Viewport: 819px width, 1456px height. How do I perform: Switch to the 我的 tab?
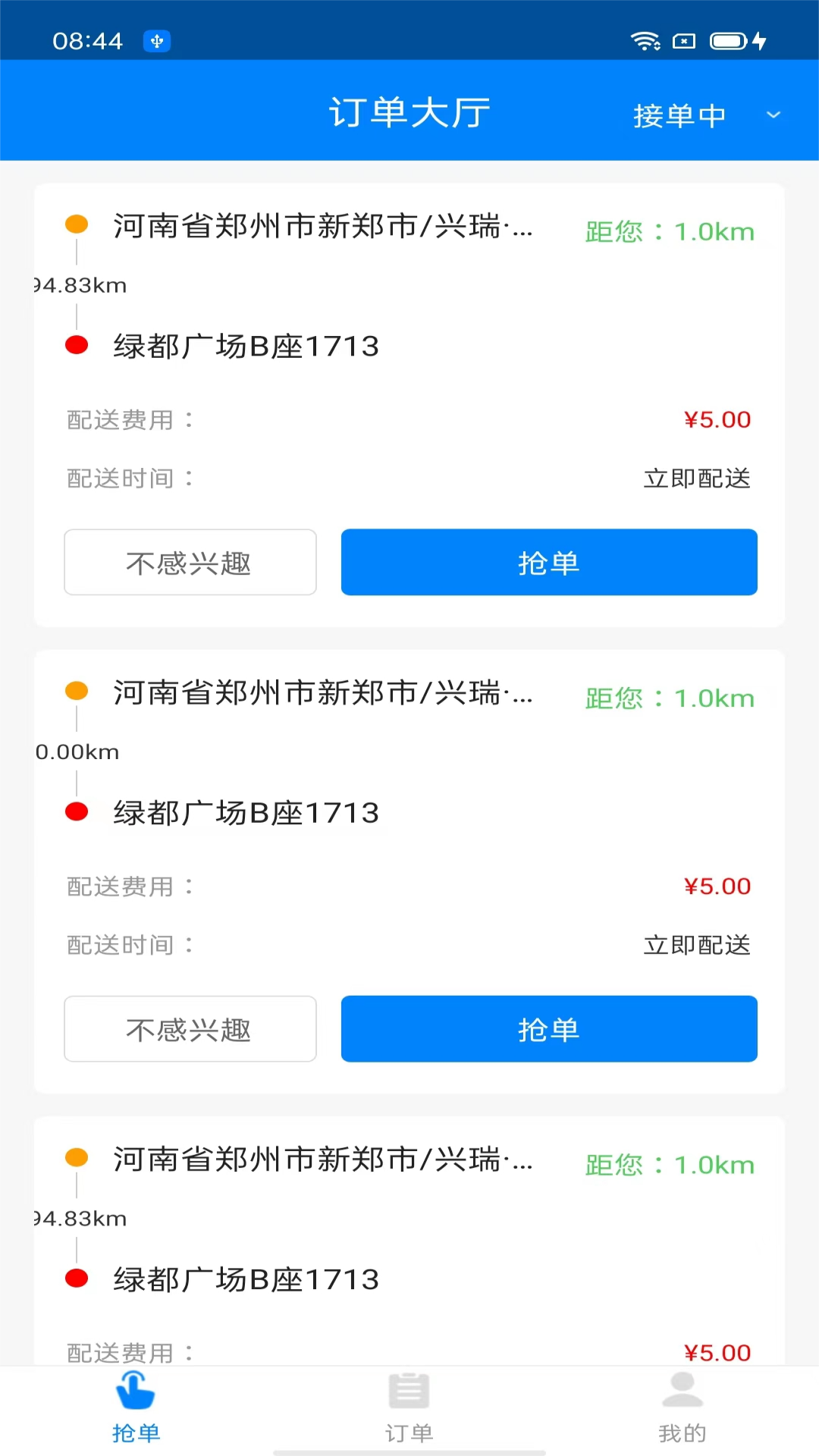[x=682, y=1410]
